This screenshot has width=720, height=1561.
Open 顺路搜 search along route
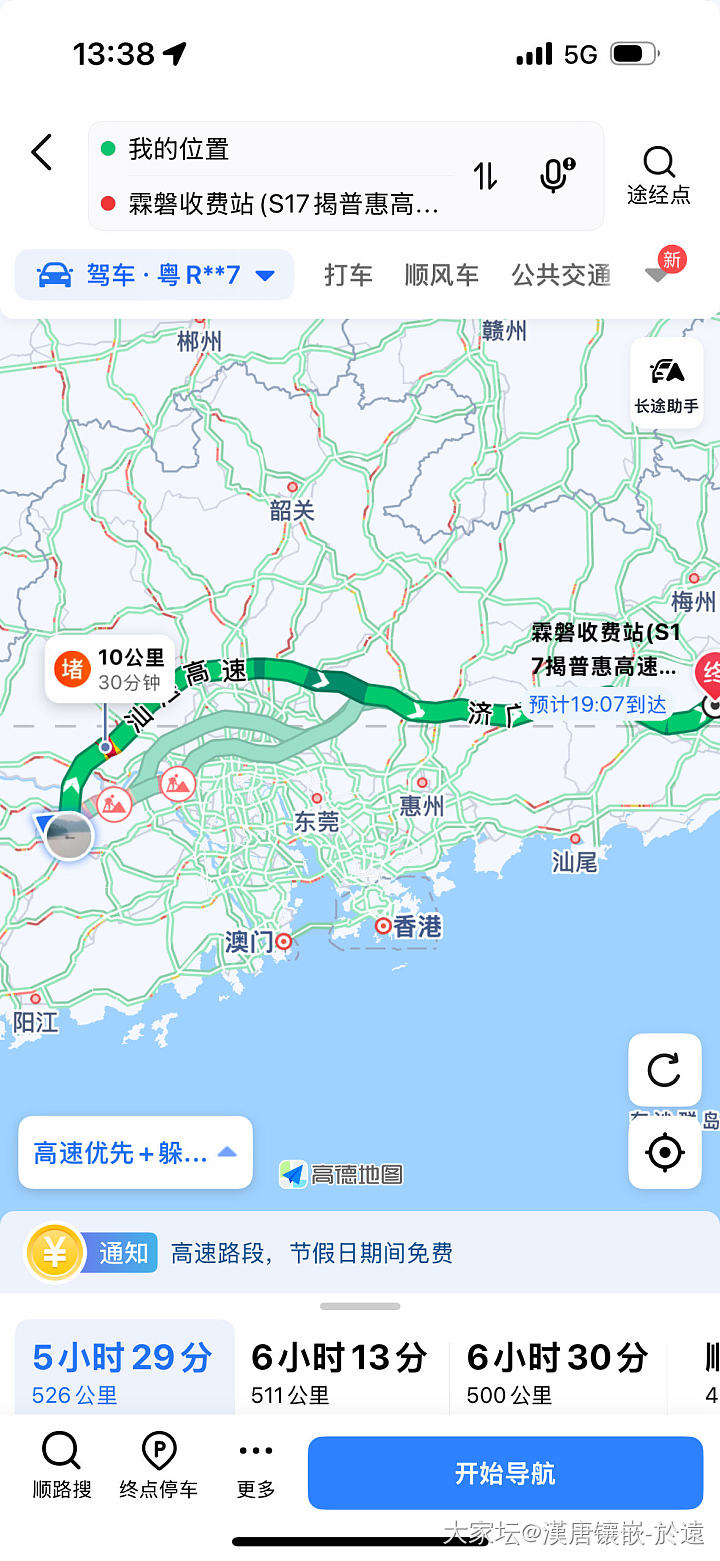click(62, 1464)
